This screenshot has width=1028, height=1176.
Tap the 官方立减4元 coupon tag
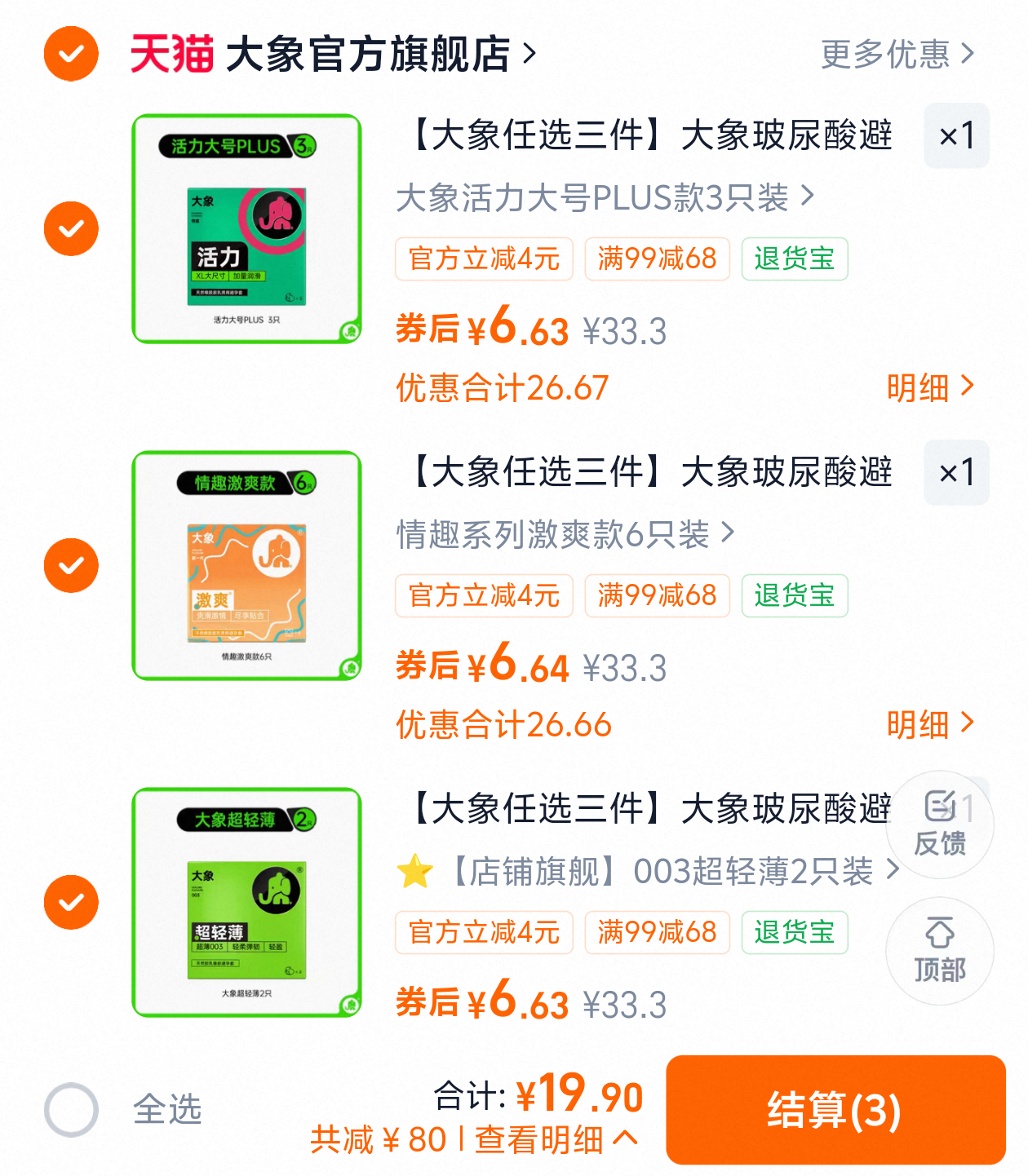pyautogui.click(x=484, y=259)
